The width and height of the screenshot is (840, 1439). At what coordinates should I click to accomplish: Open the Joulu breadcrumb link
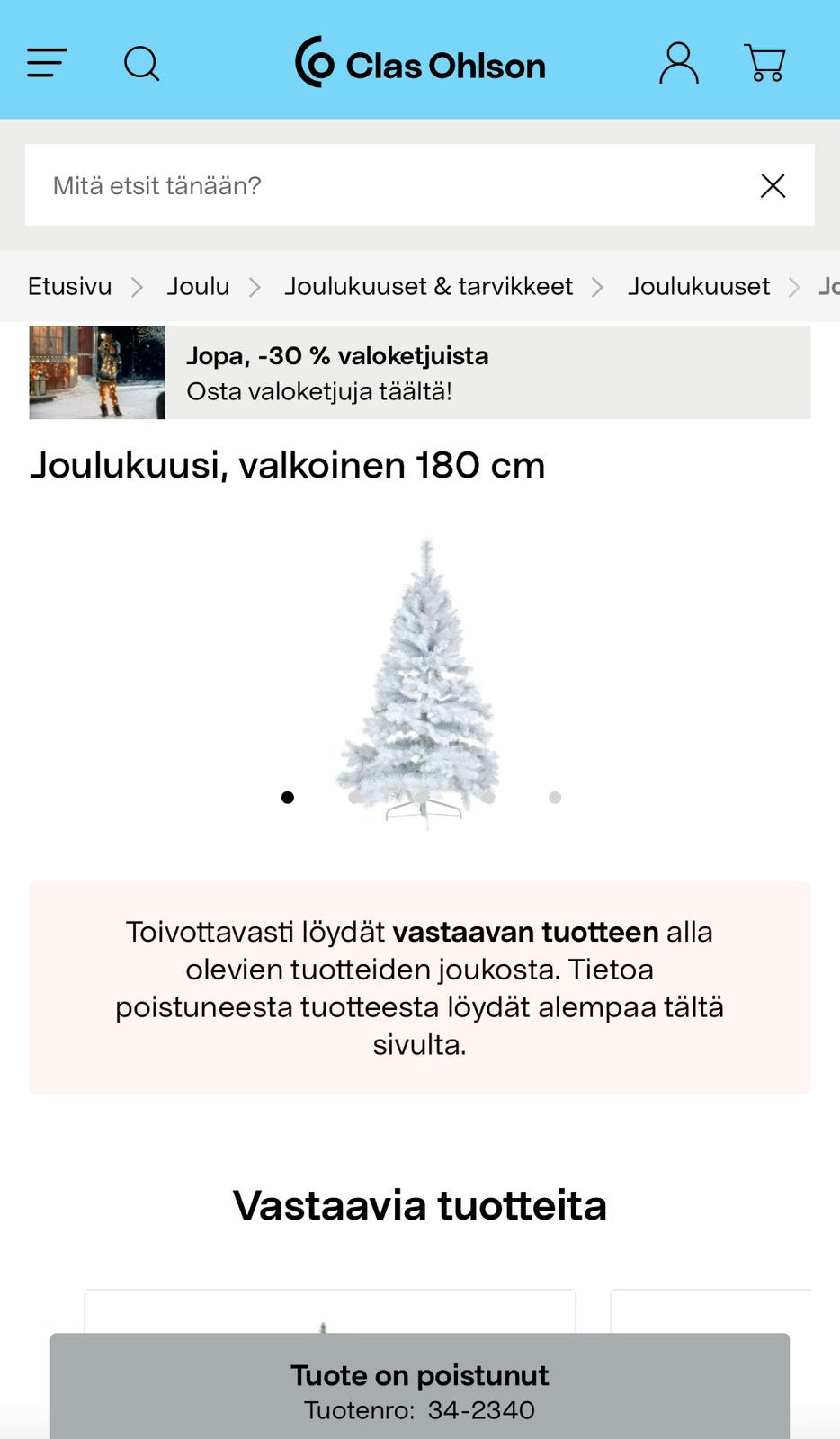point(198,286)
